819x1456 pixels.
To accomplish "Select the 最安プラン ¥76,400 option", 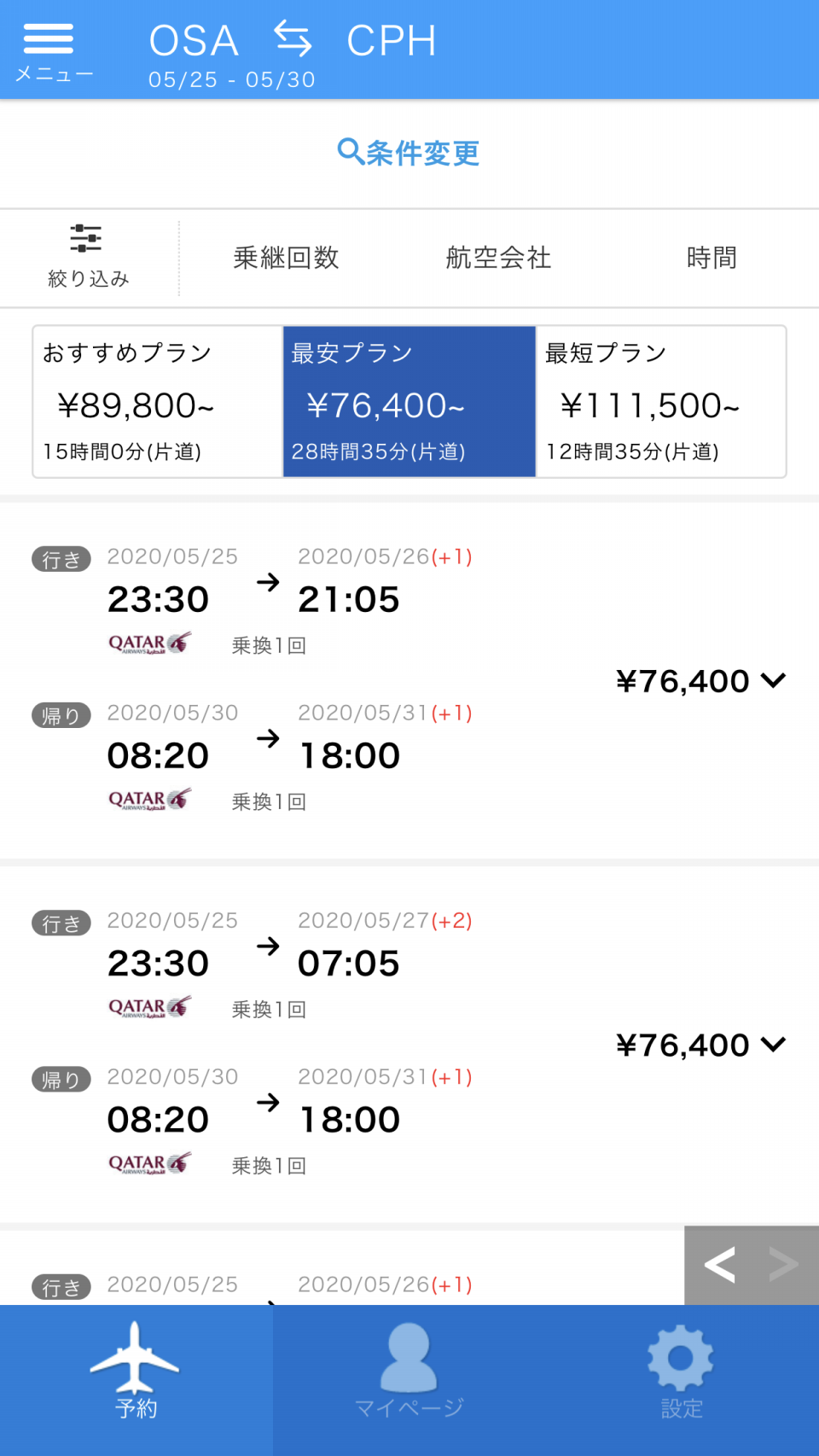I will click(409, 401).
